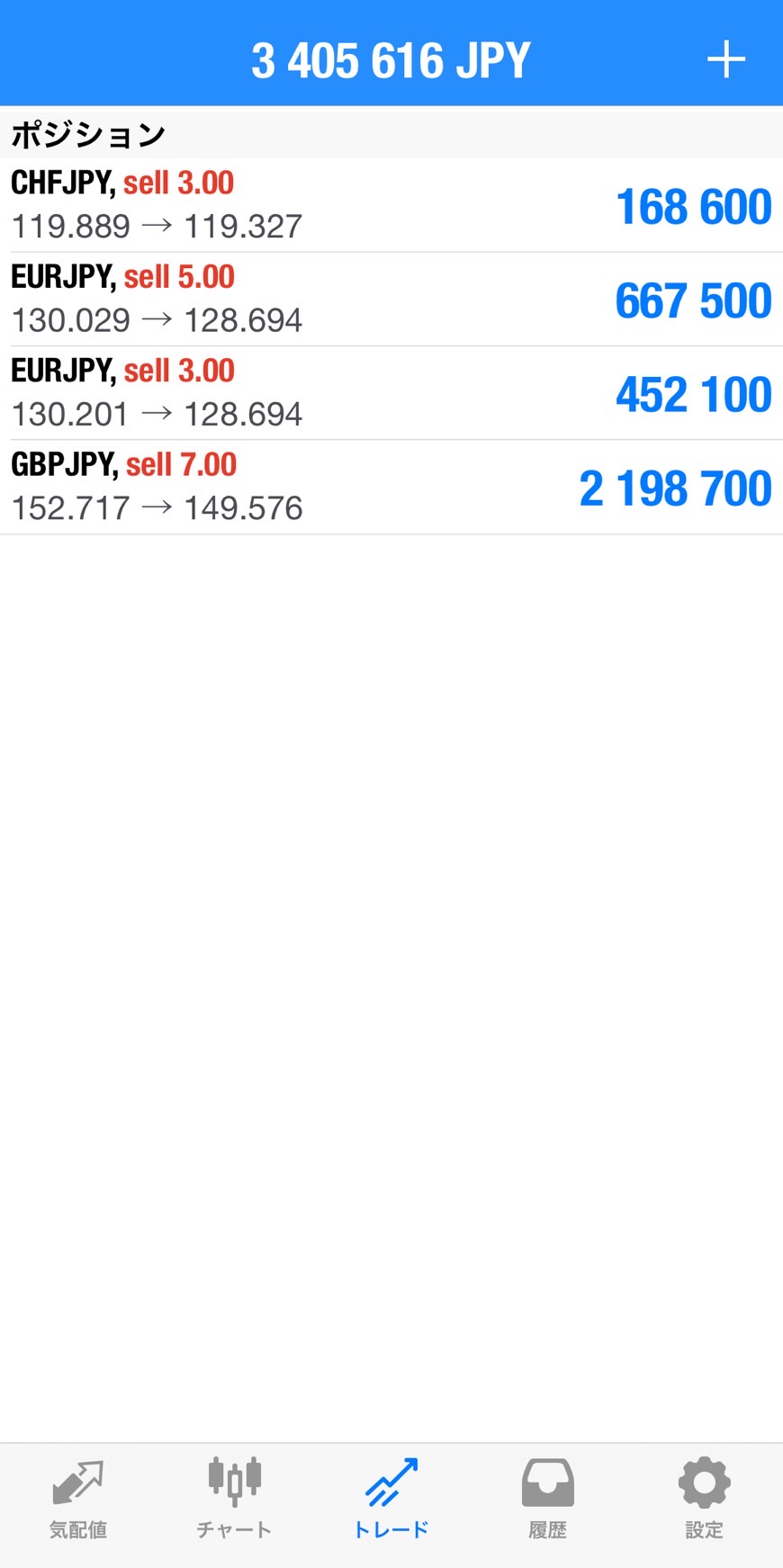The height and width of the screenshot is (1568, 783).
Task: Open the EURJPY sell 5.00 position
Action: click(391, 299)
